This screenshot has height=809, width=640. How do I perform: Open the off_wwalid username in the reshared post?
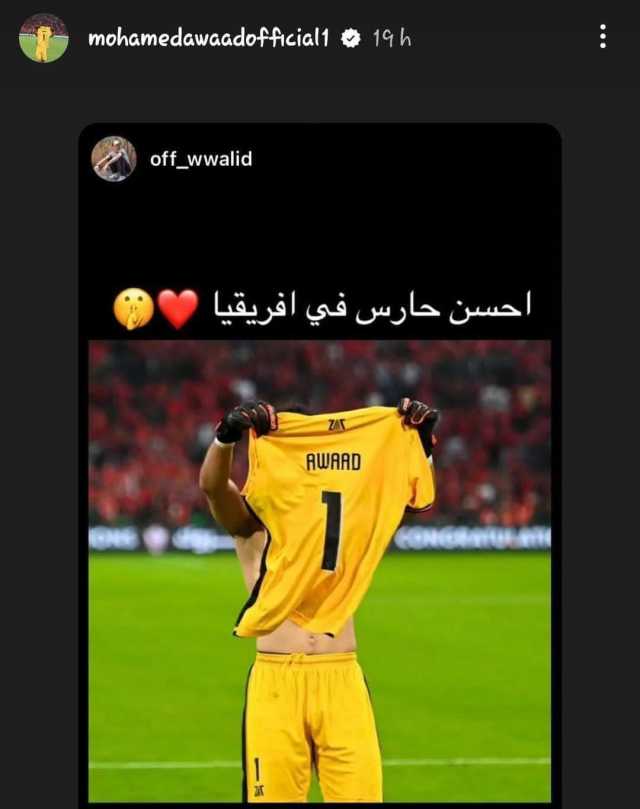point(201,158)
